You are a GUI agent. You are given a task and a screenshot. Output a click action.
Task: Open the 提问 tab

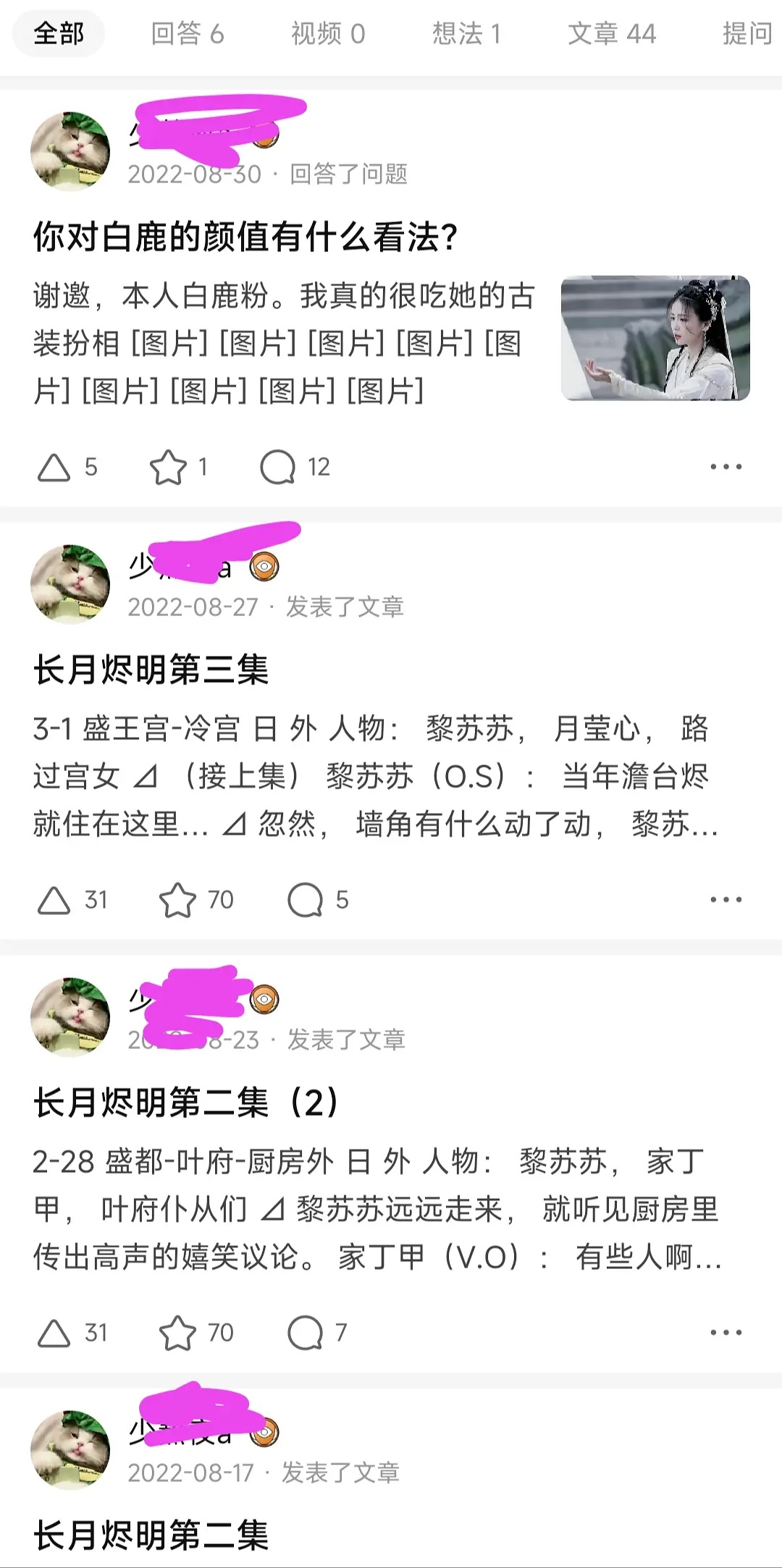[746, 33]
